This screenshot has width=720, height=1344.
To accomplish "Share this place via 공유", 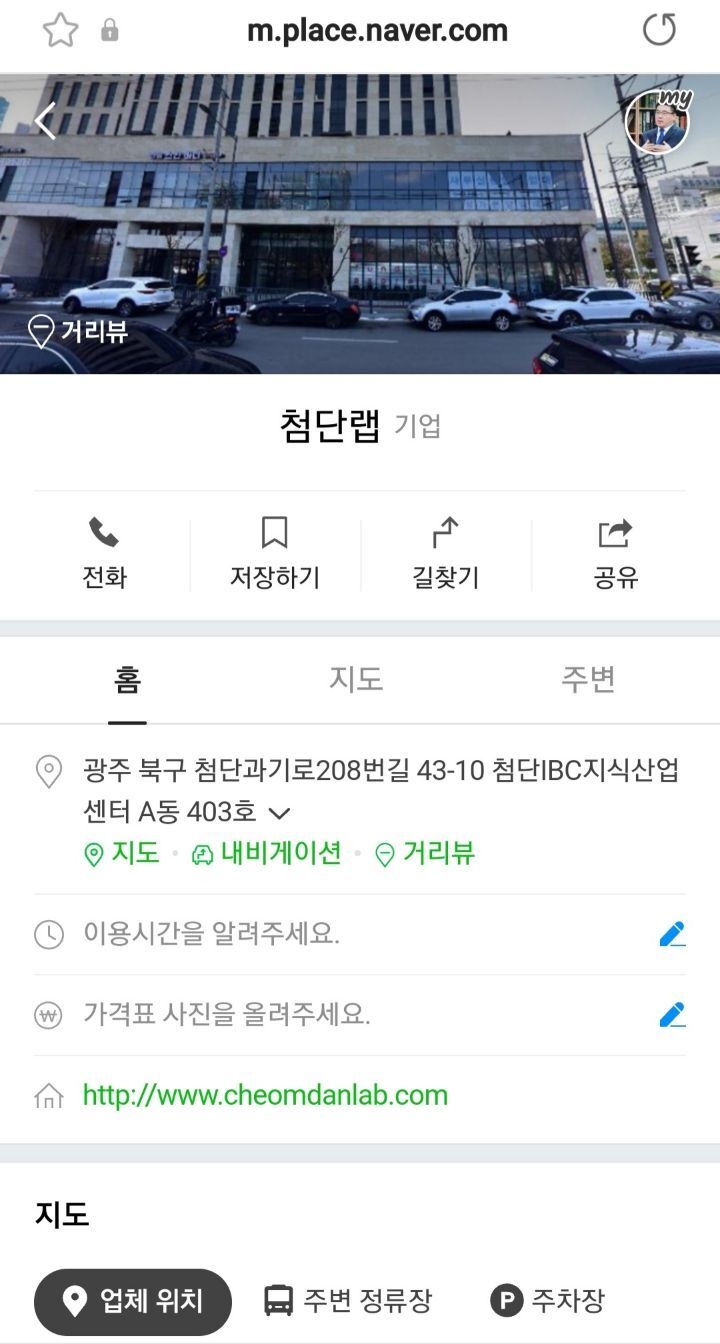I will tap(615, 553).
